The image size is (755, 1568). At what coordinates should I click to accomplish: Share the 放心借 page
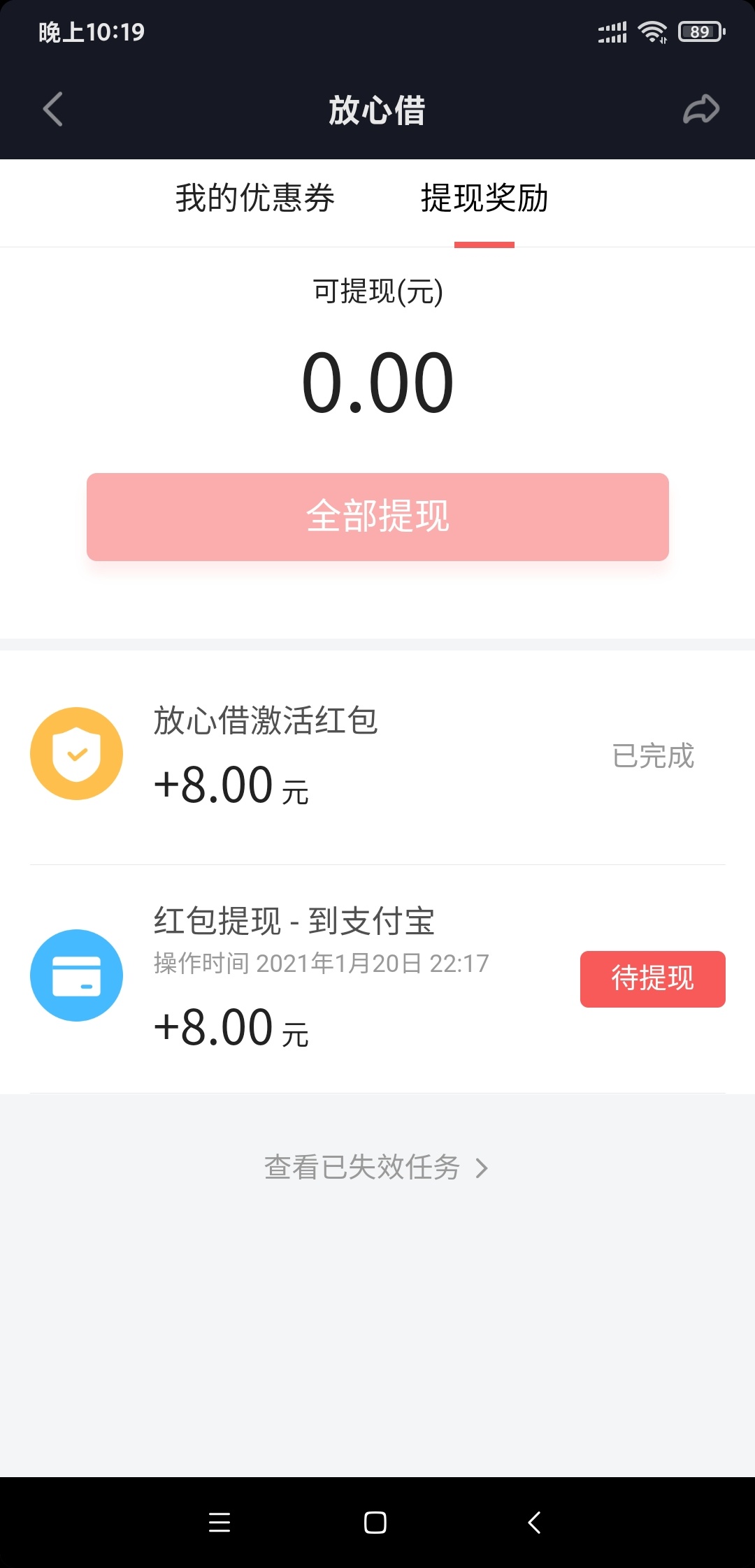coord(701,110)
